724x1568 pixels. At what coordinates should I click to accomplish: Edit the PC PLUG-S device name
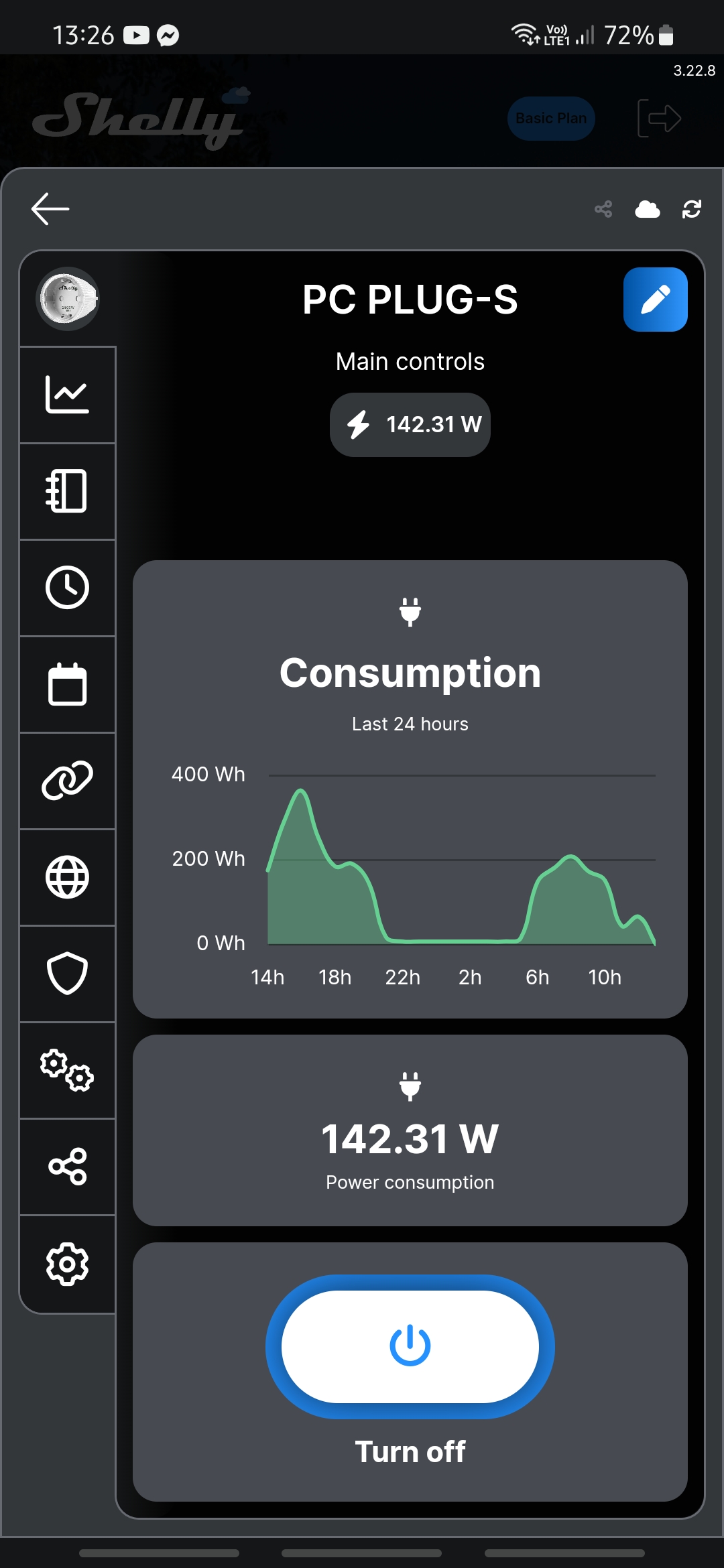tap(655, 300)
